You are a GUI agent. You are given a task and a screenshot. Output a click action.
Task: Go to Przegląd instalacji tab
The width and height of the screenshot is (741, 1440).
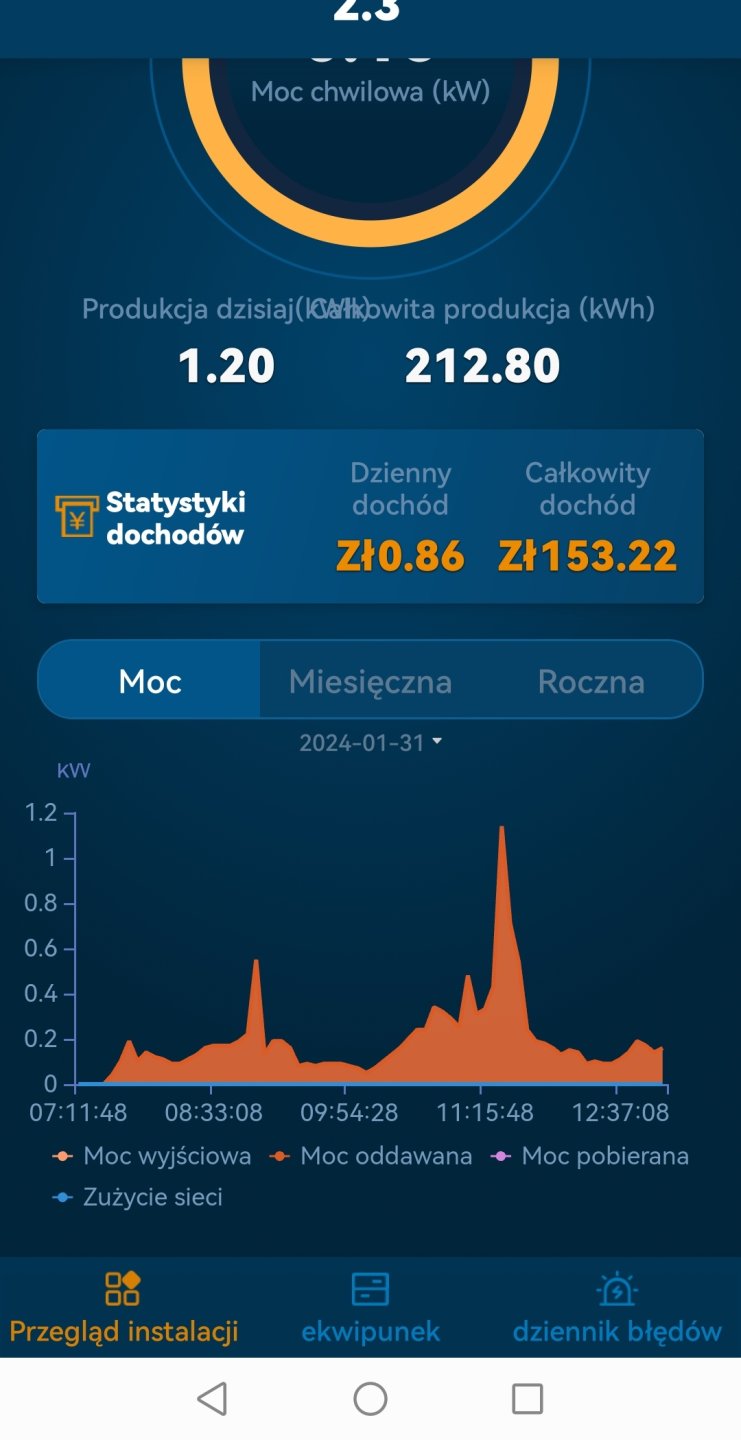click(x=123, y=1308)
